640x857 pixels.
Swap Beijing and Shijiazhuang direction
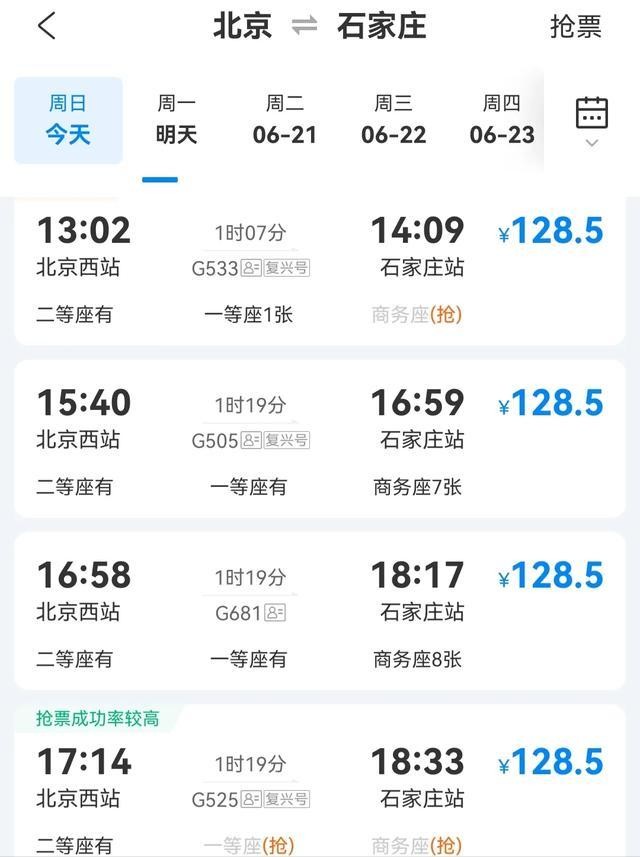click(304, 26)
